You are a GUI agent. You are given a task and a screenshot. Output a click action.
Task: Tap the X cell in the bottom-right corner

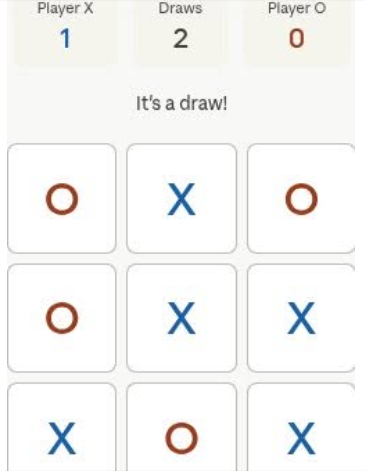[x=301, y=427]
